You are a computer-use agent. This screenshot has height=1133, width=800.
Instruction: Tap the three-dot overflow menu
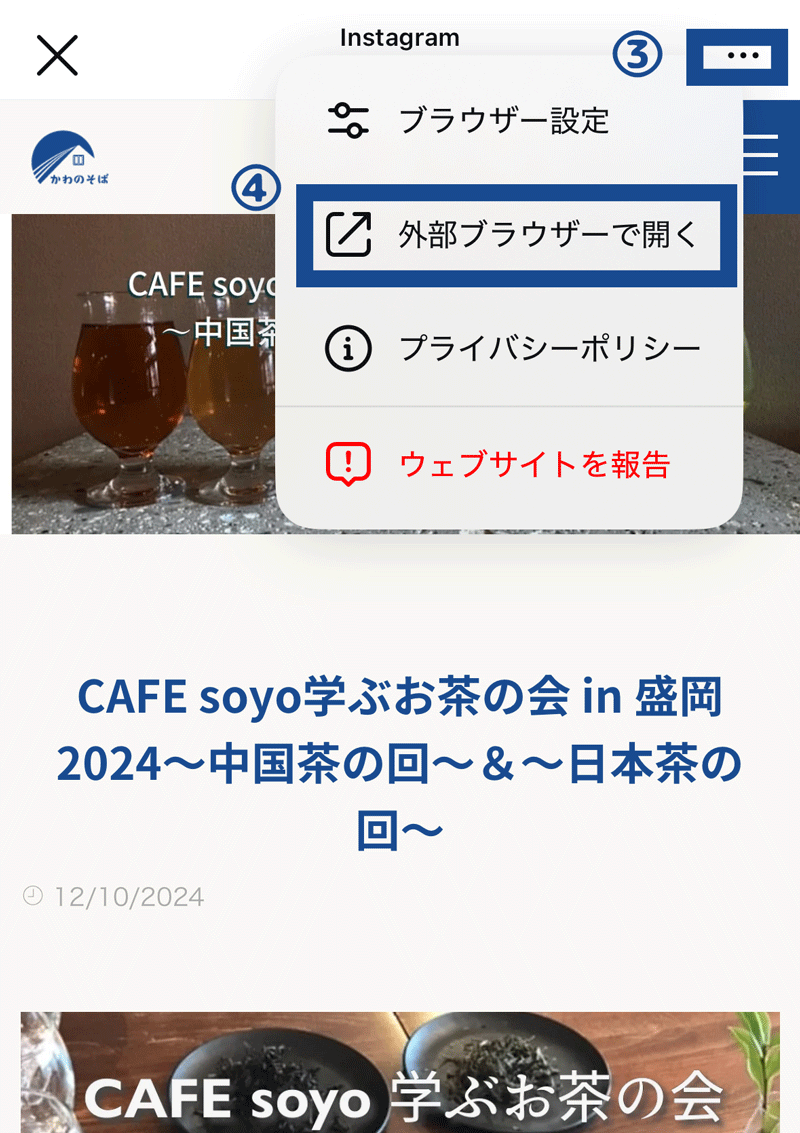(742, 56)
